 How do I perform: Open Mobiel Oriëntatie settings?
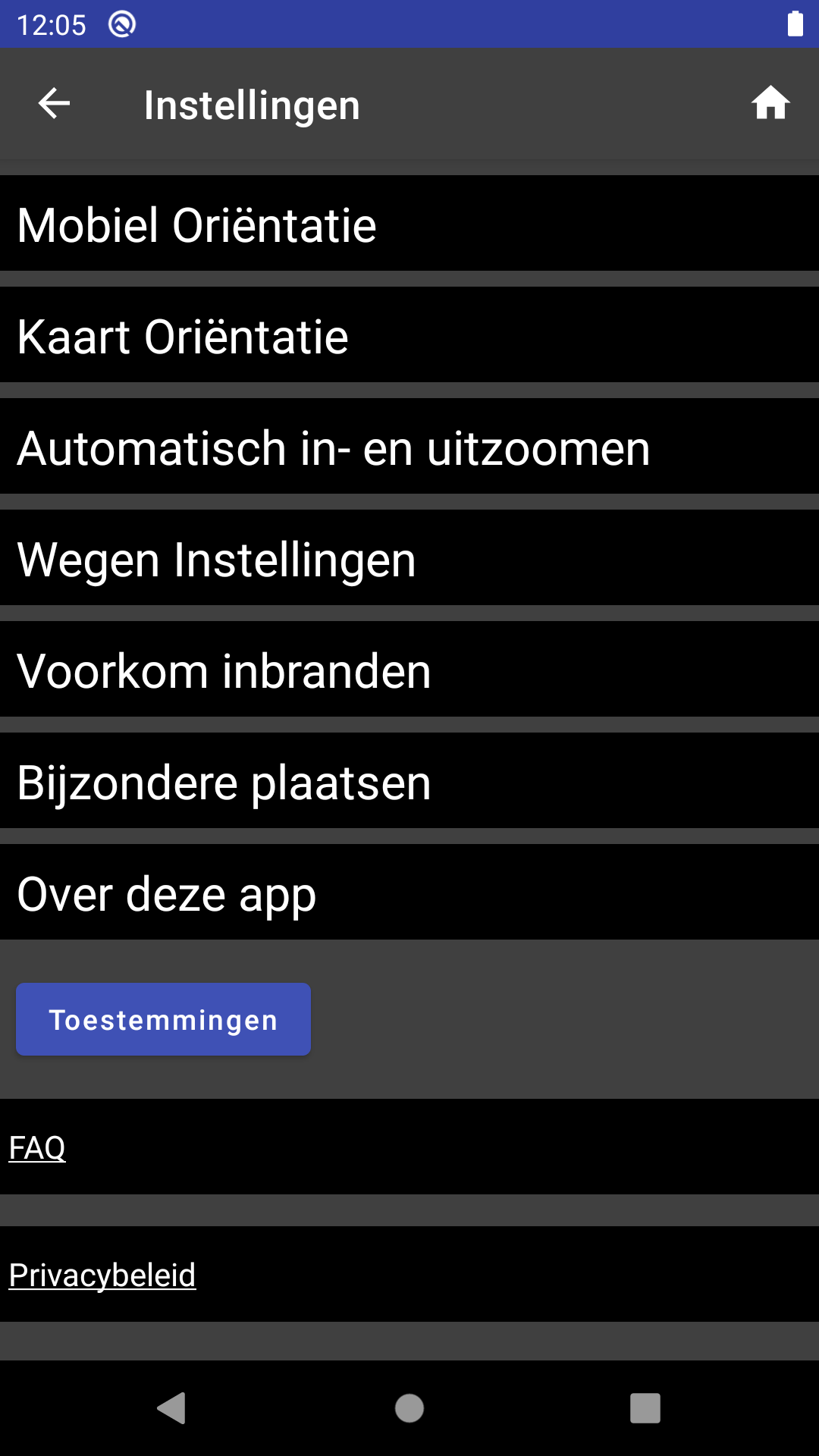[x=409, y=224]
